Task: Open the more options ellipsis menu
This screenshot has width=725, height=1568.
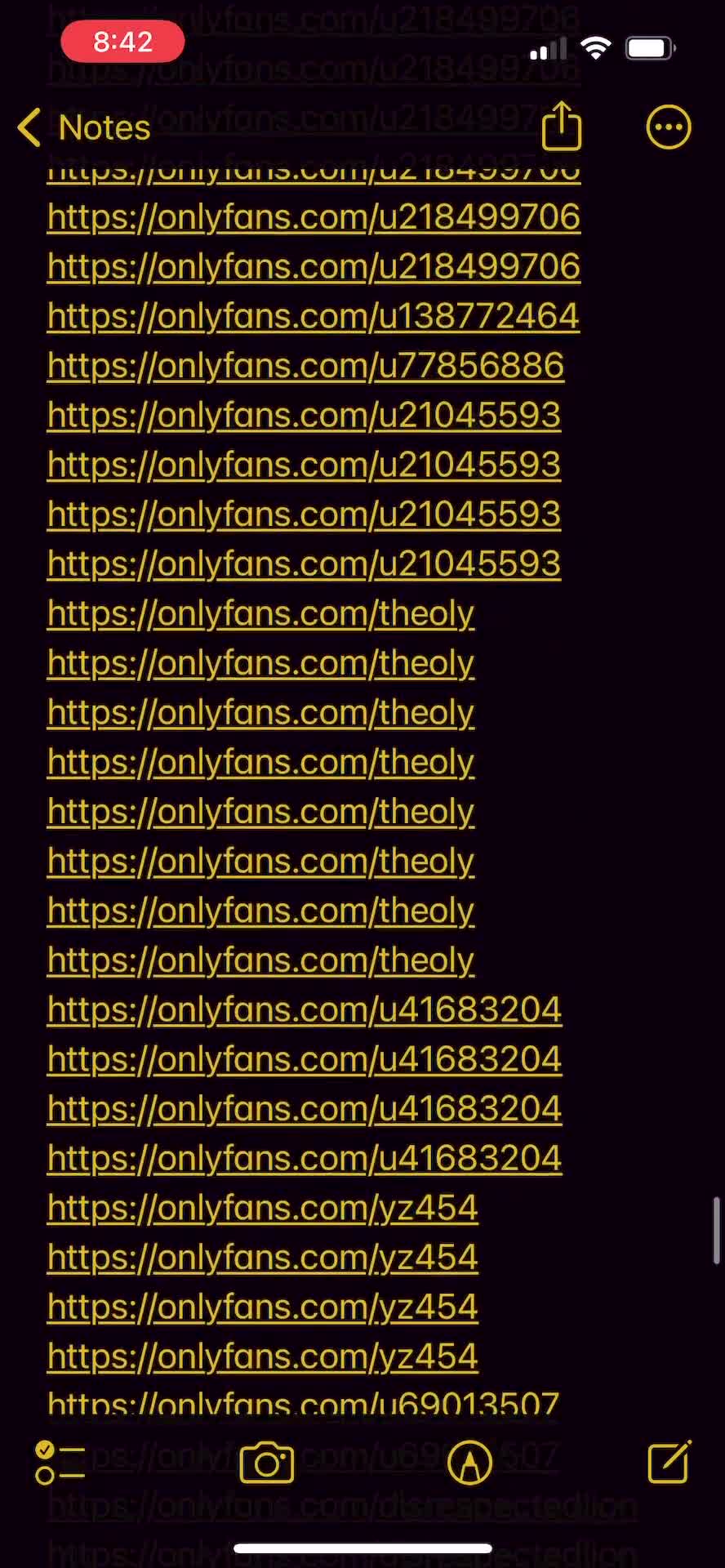Action: (669, 127)
